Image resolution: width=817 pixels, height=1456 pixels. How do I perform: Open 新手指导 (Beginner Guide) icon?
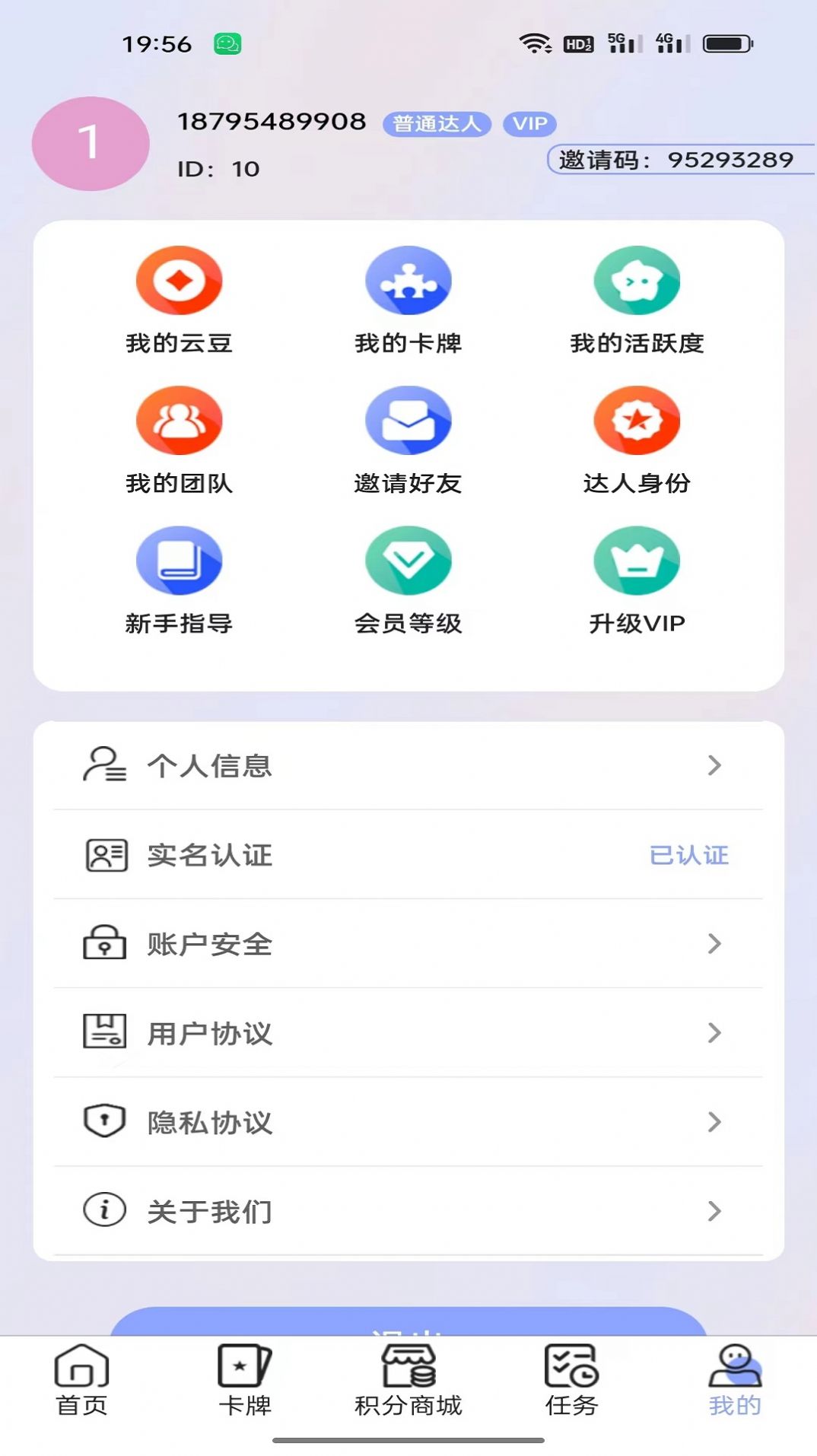pos(180,561)
